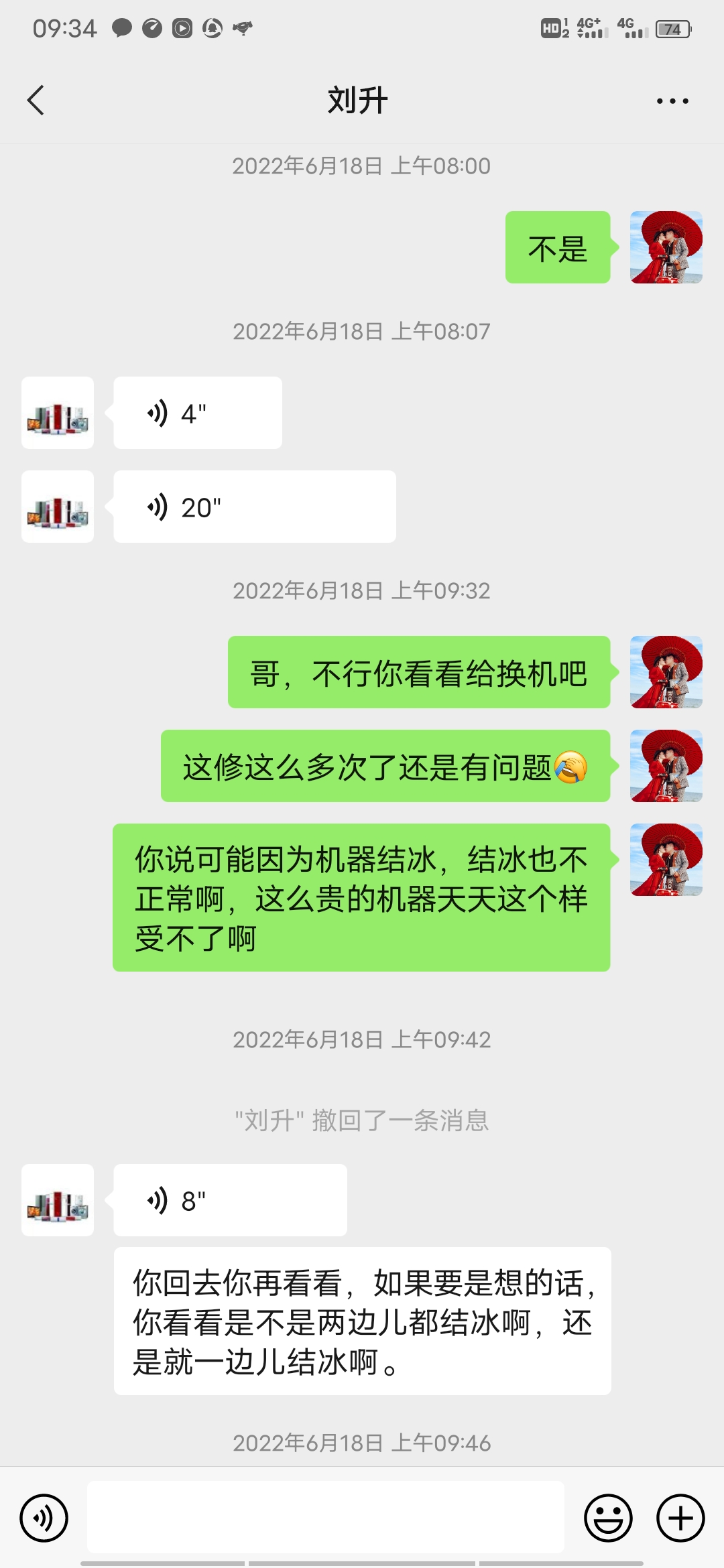Play the 4" voice message
This screenshot has width=724, height=1568.
[198, 413]
